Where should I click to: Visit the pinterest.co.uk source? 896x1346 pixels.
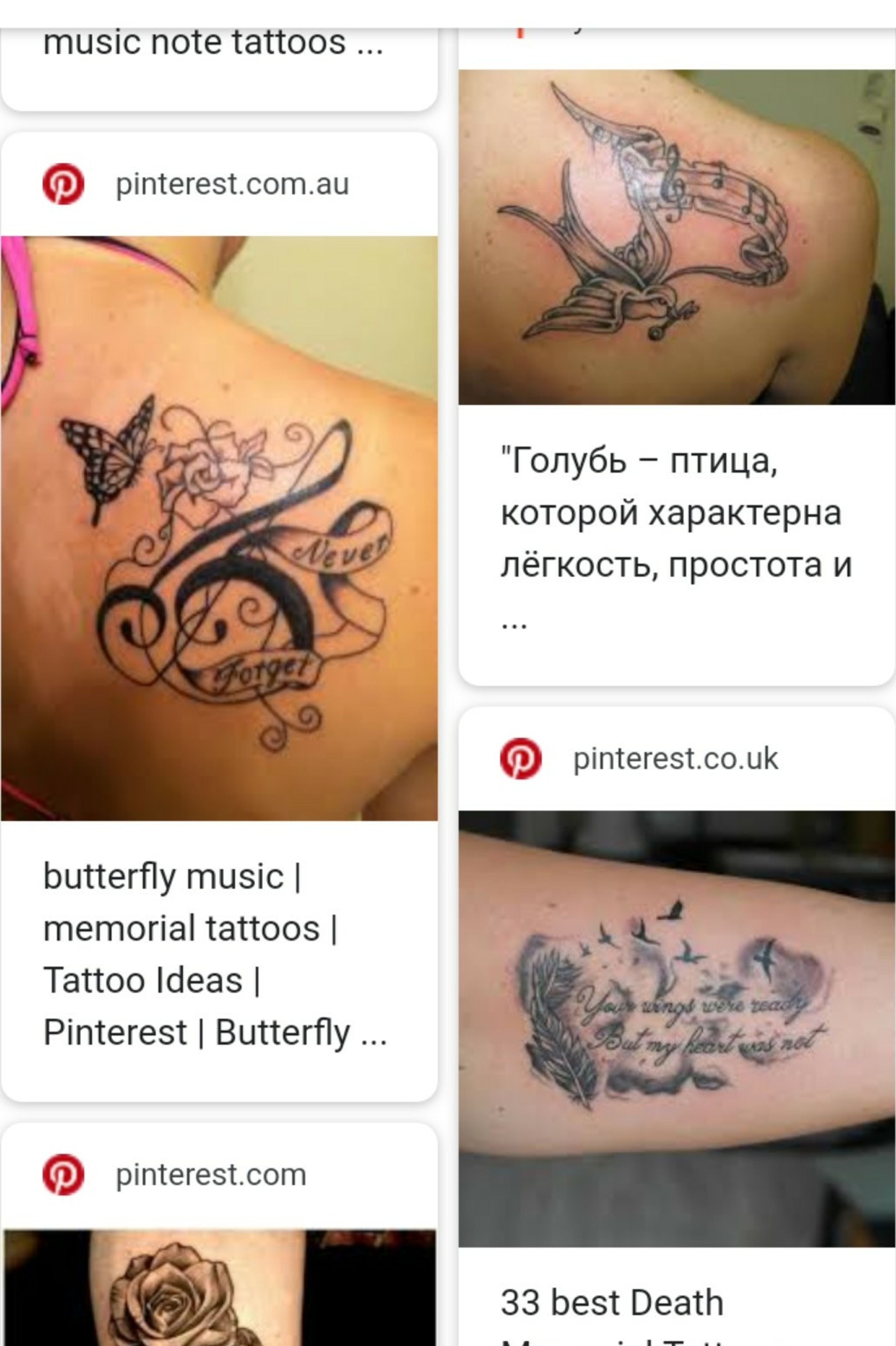[x=639, y=758]
